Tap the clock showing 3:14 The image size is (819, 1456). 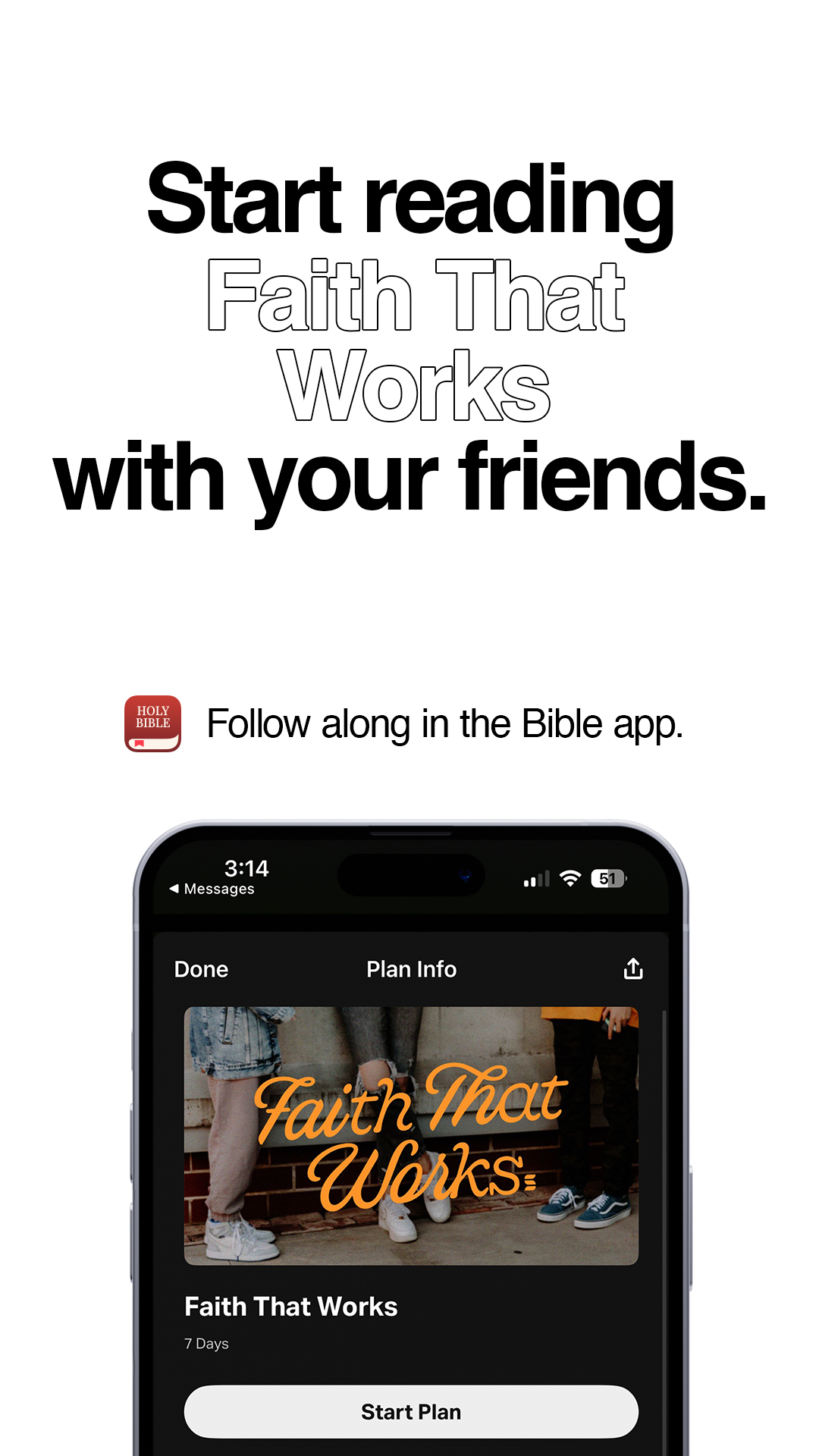tap(246, 869)
